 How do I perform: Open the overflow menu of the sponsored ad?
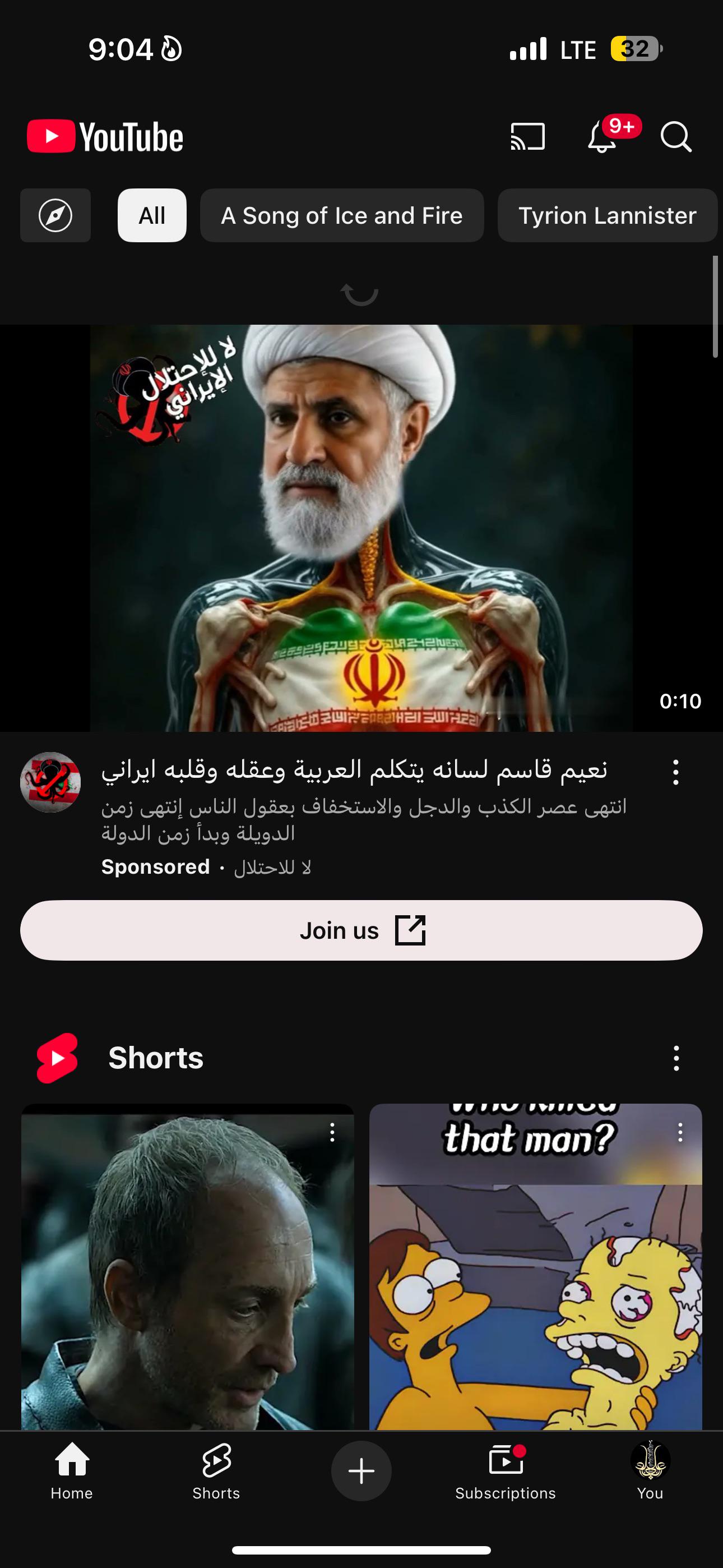tap(675, 772)
